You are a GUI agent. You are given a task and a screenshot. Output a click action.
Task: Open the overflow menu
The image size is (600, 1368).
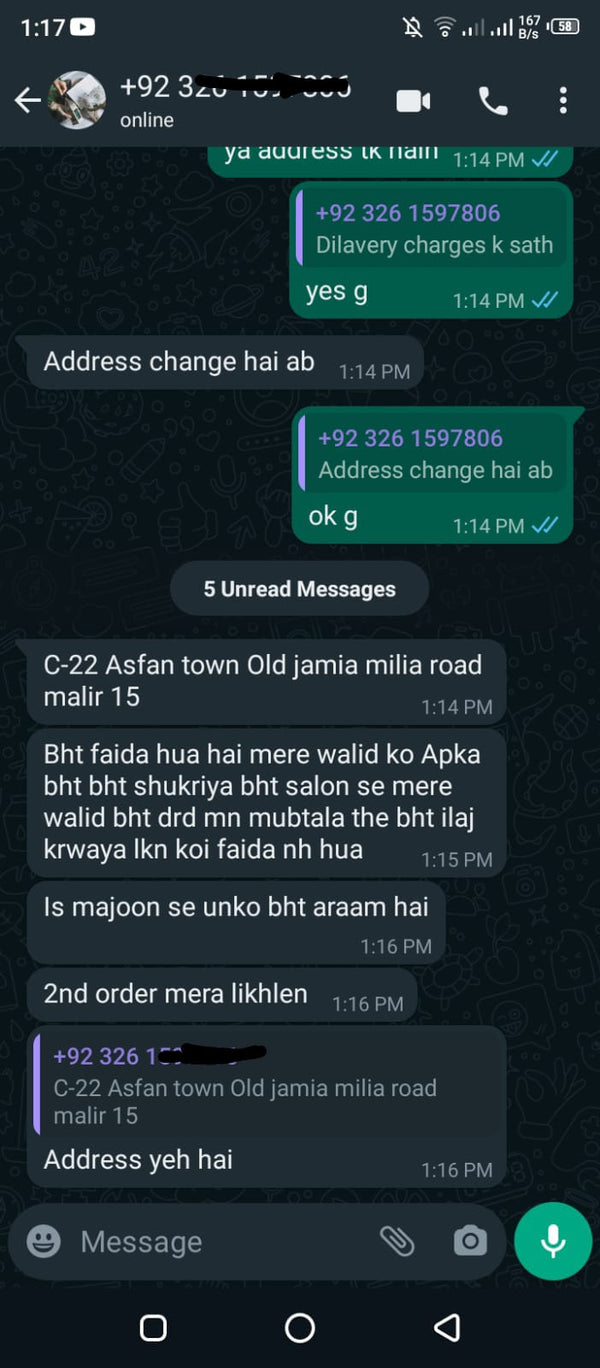click(x=563, y=100)
